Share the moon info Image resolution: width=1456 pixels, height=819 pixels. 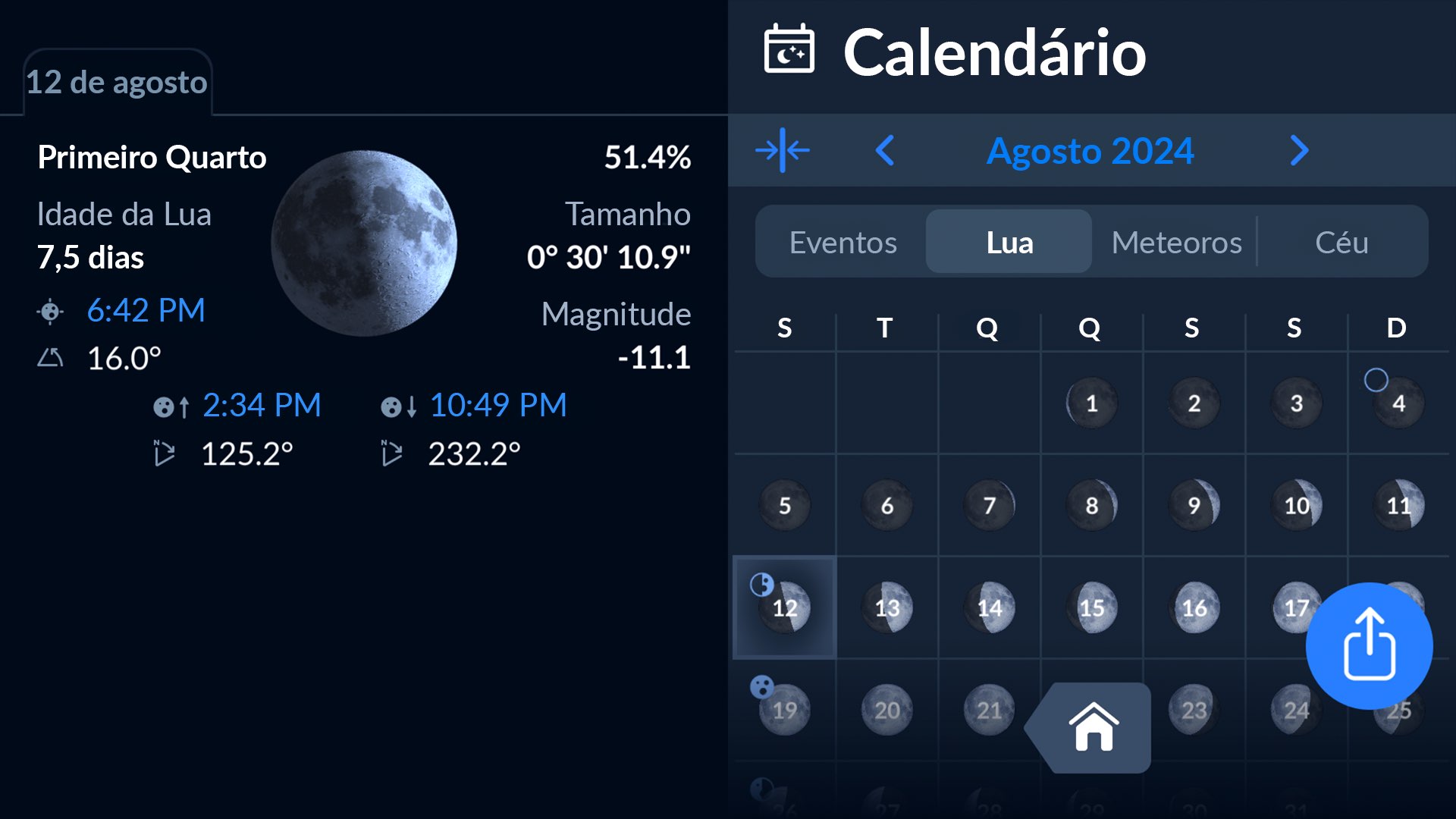pos(1369,645)
